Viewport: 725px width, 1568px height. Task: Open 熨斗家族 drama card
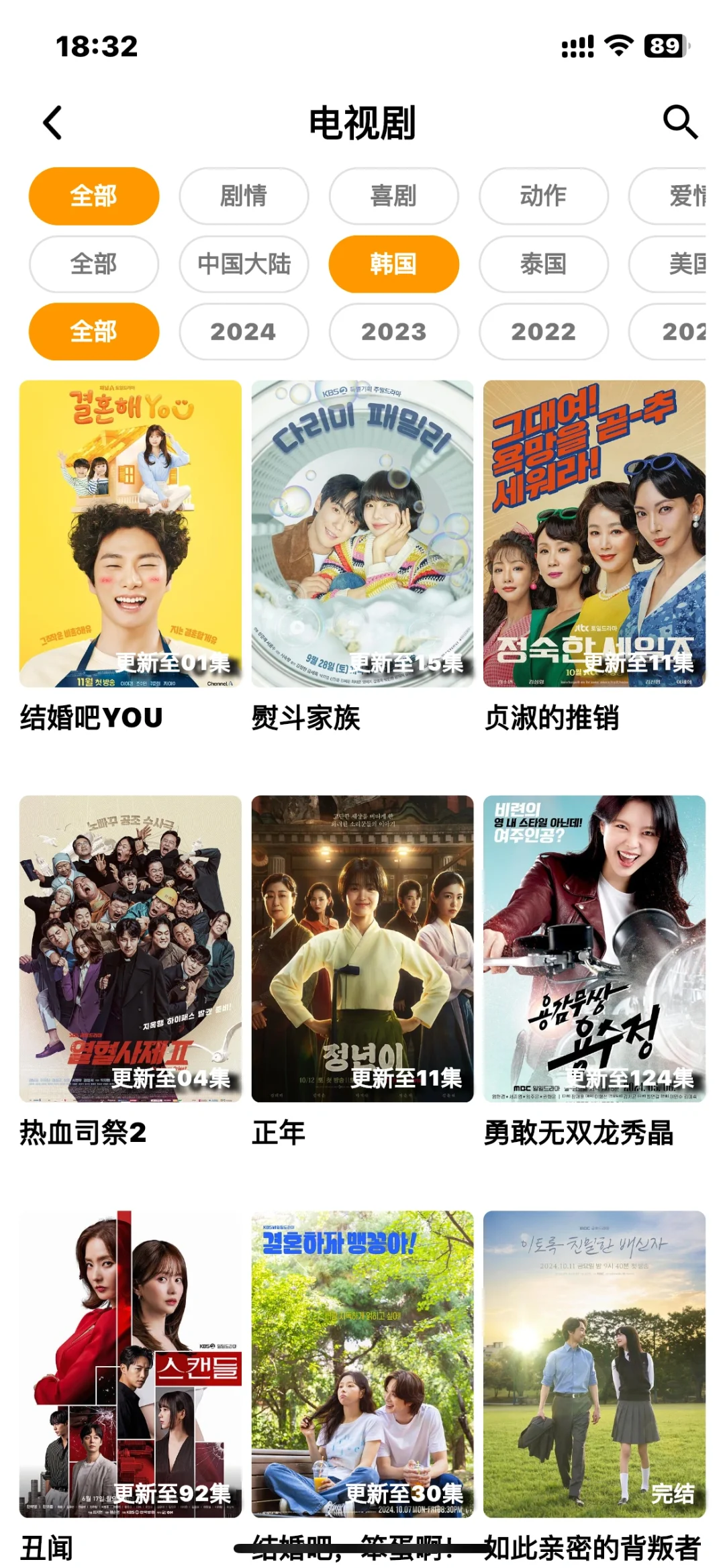tap(362, 534)
